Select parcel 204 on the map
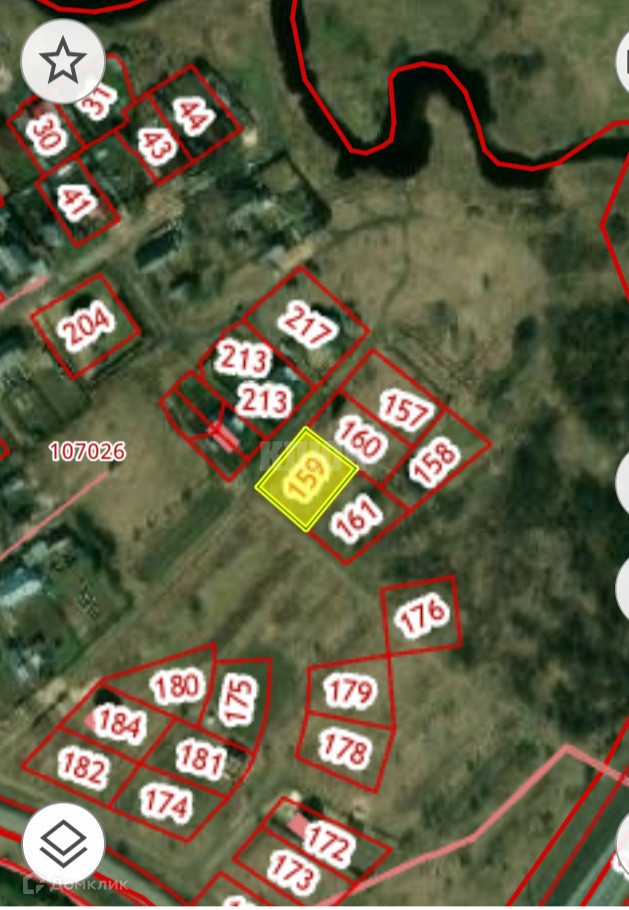Image resolution: width=629 pixels, height=910 pixels. click(85, 326)
